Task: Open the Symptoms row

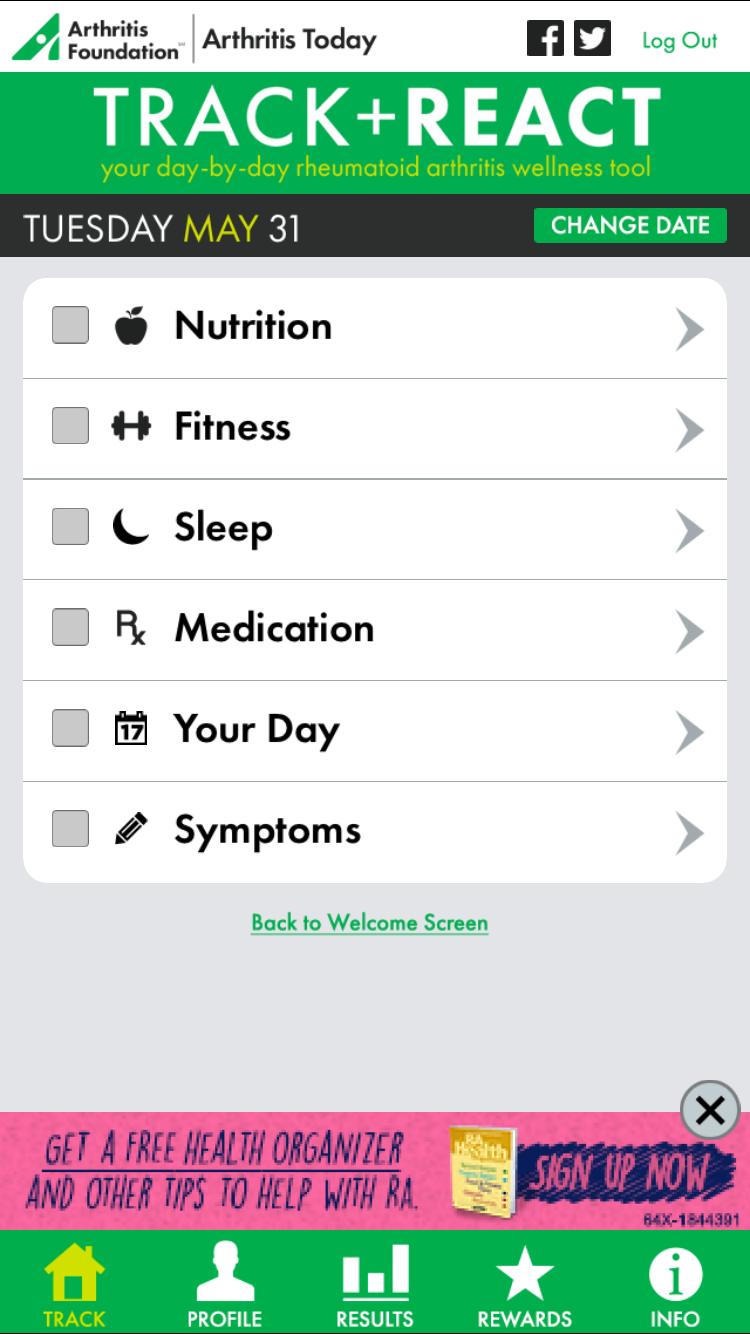Action: click(x=375, y=832)
